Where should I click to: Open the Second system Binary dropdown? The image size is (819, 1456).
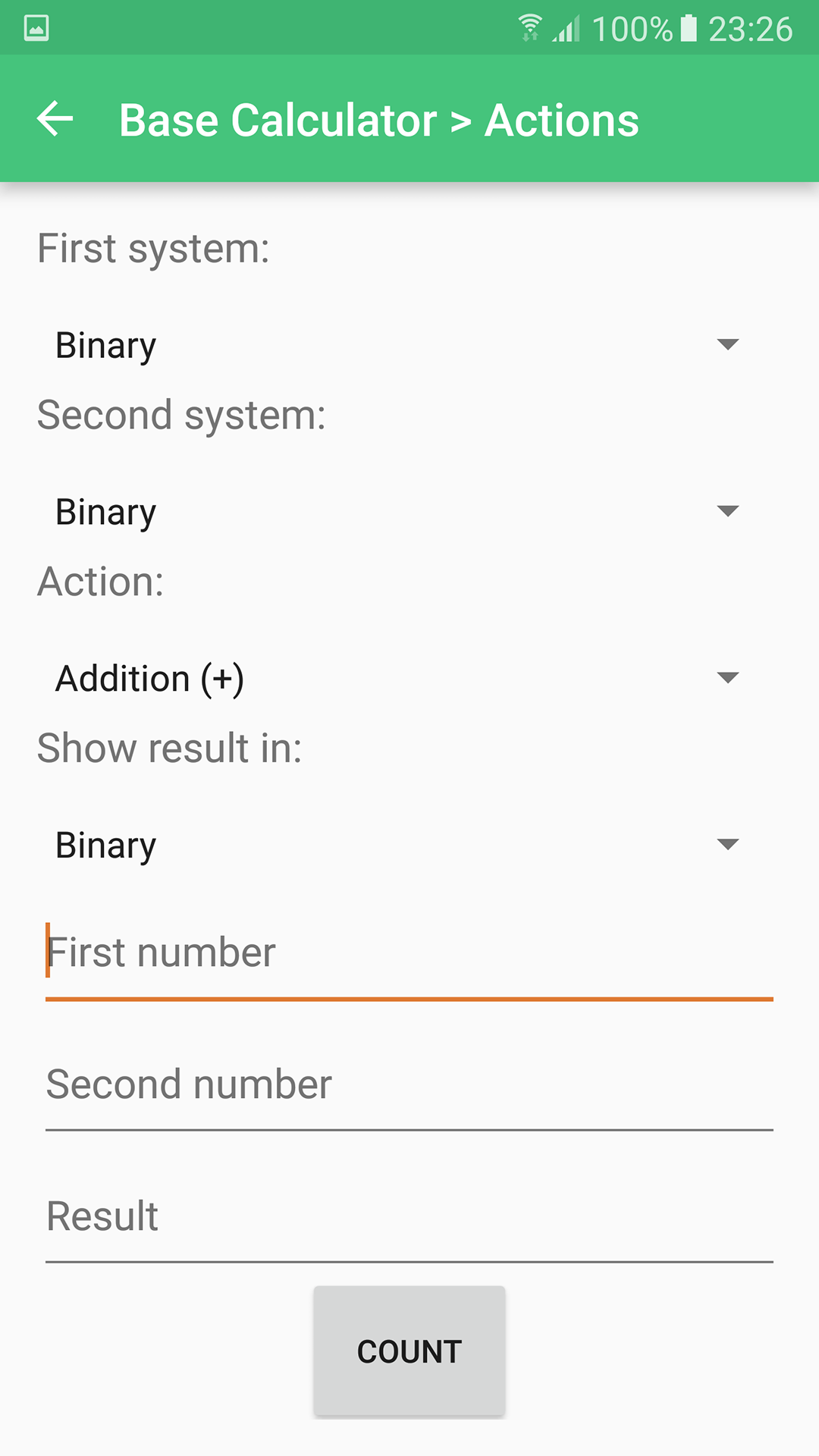pyautogui.click(x=303, y=511)
